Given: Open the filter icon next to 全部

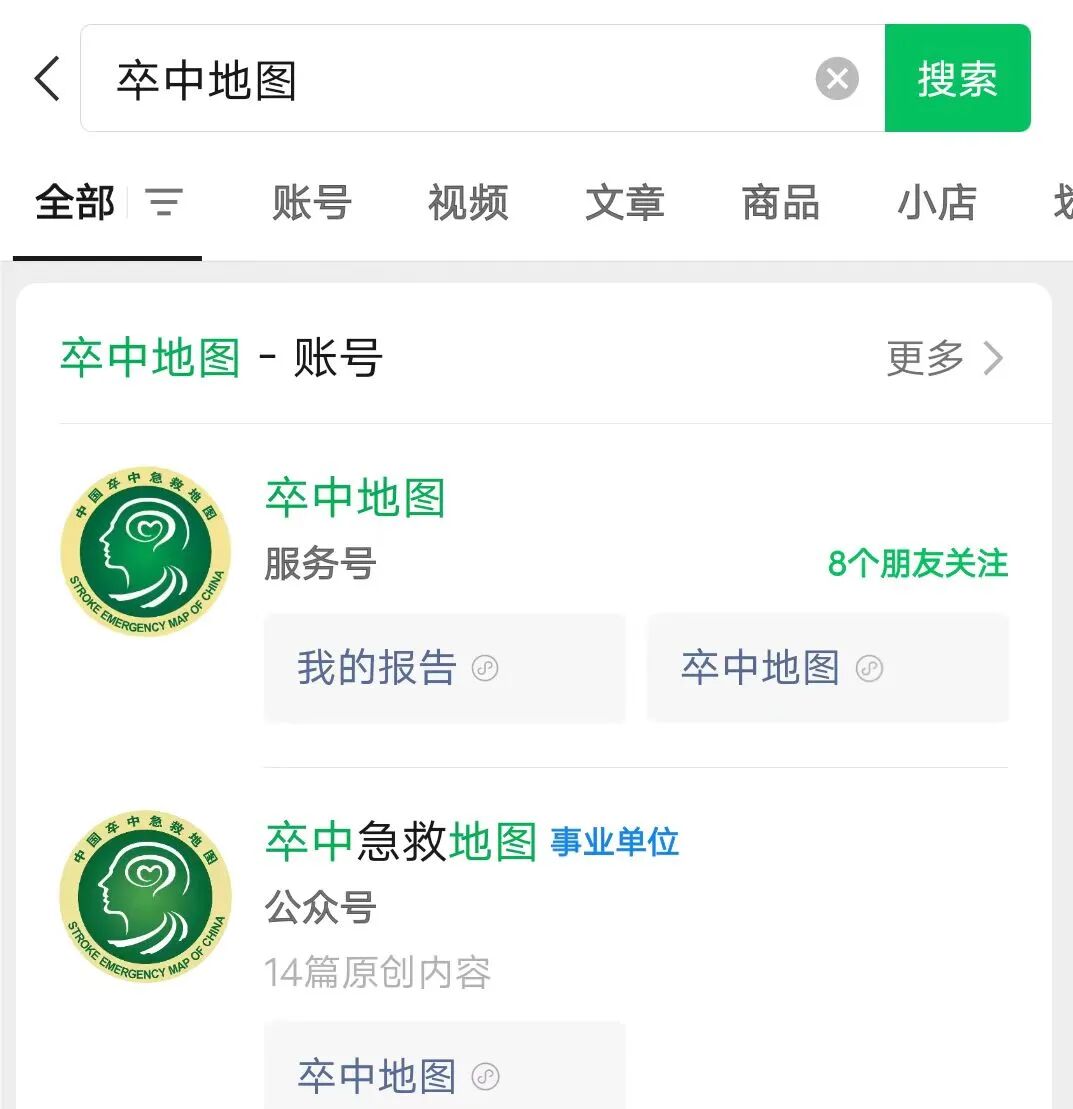Looking at the screenshot, I should (164, 203).
